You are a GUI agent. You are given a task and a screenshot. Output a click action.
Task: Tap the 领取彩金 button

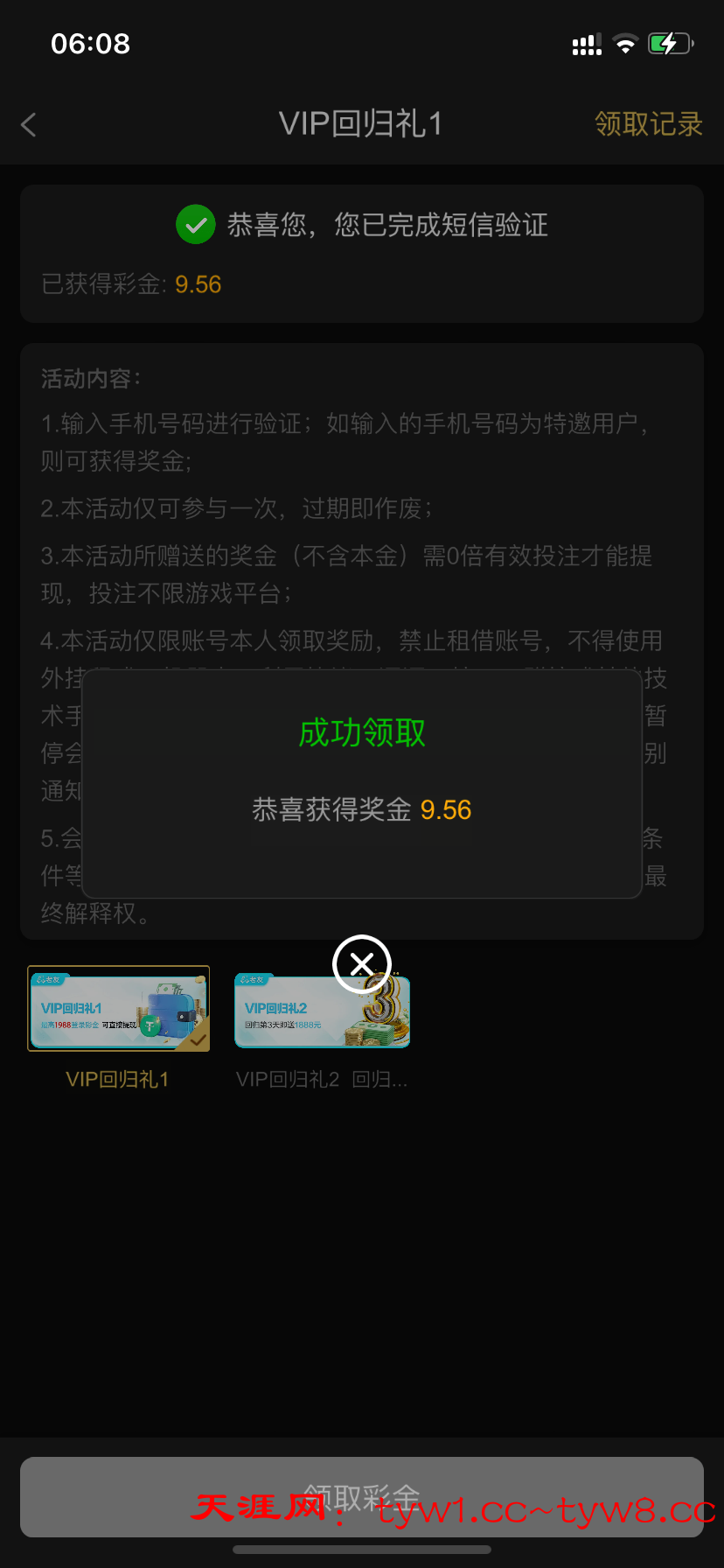click(362, 1496)
